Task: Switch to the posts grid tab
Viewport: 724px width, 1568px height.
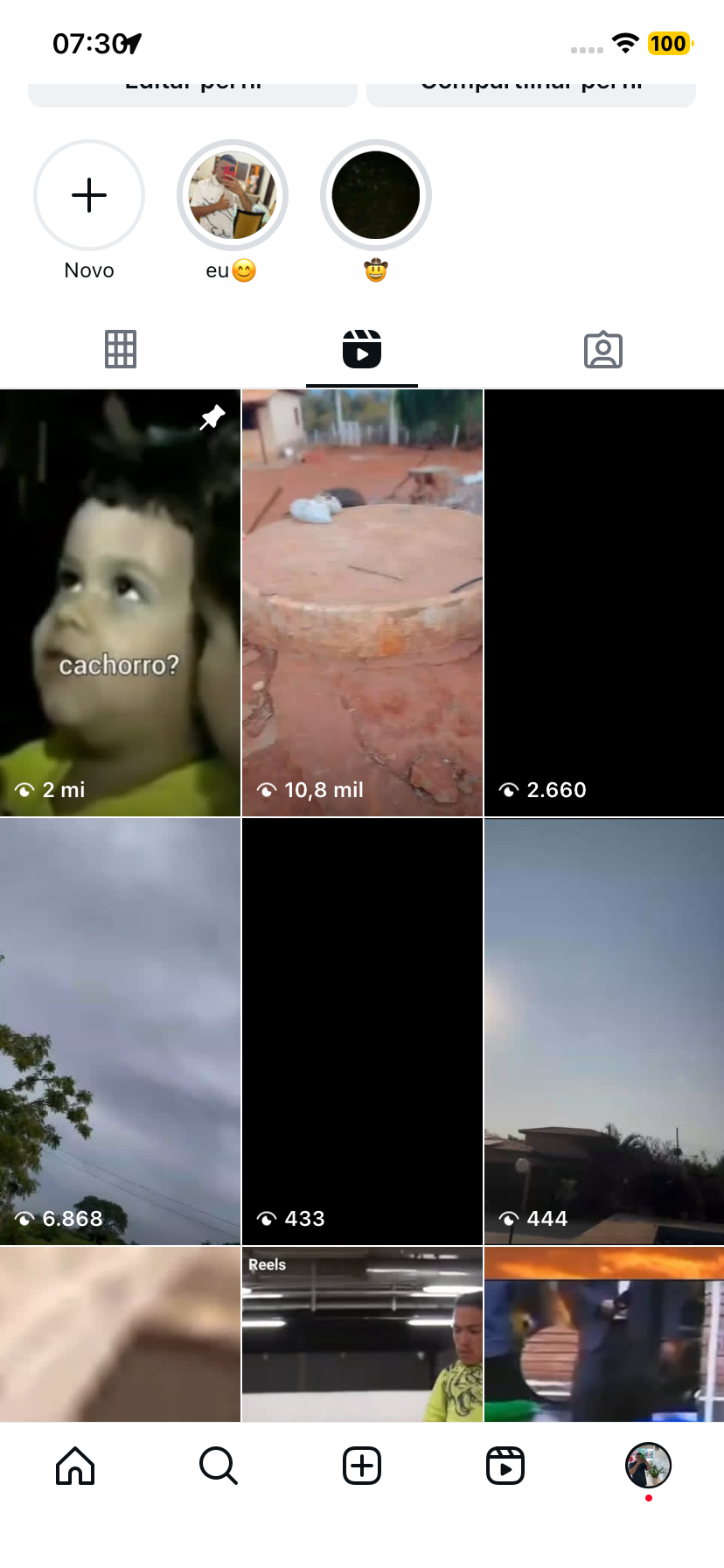Action: coord(121,349)
